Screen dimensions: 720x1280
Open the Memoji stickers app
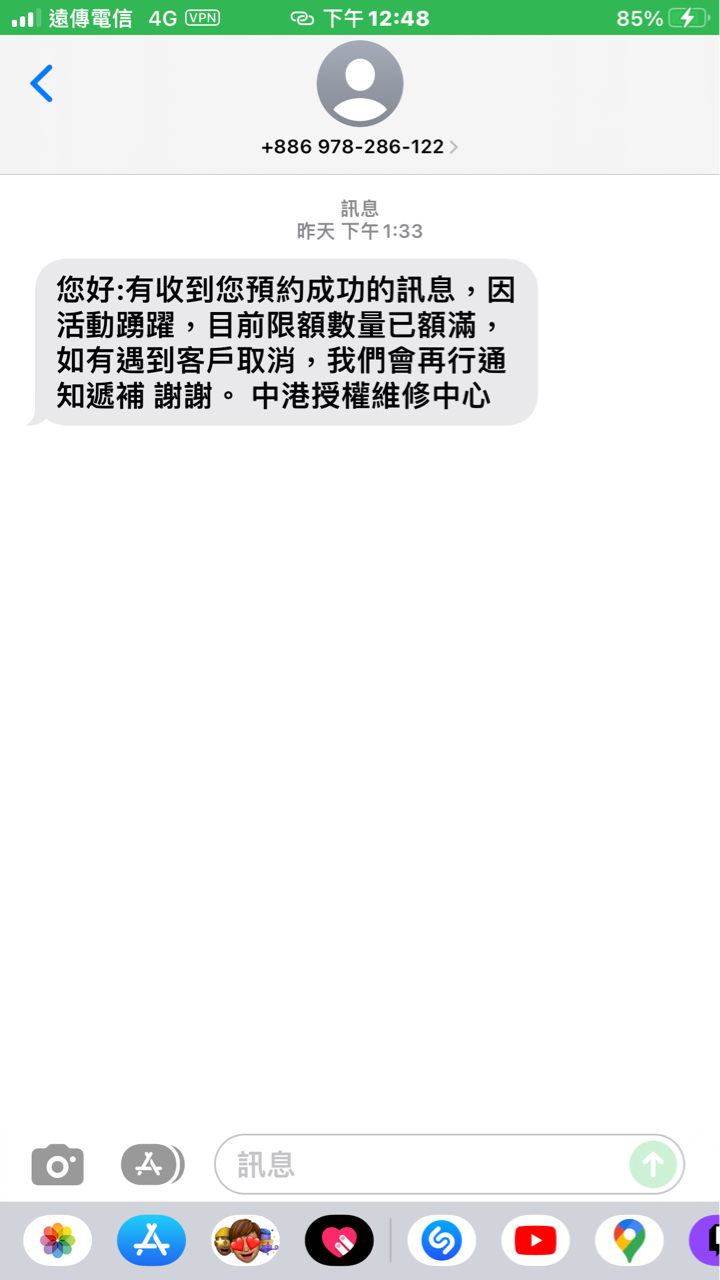click(245, 1241)
